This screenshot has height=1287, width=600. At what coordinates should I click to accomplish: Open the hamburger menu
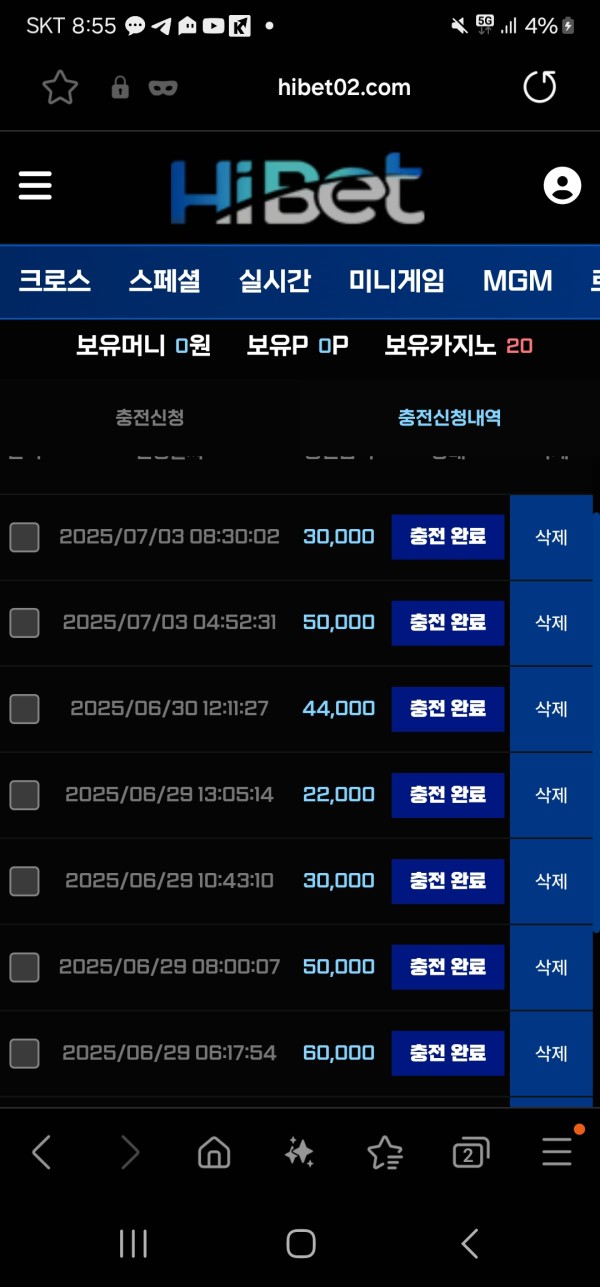pyautogui.click(x=35, y=185)
